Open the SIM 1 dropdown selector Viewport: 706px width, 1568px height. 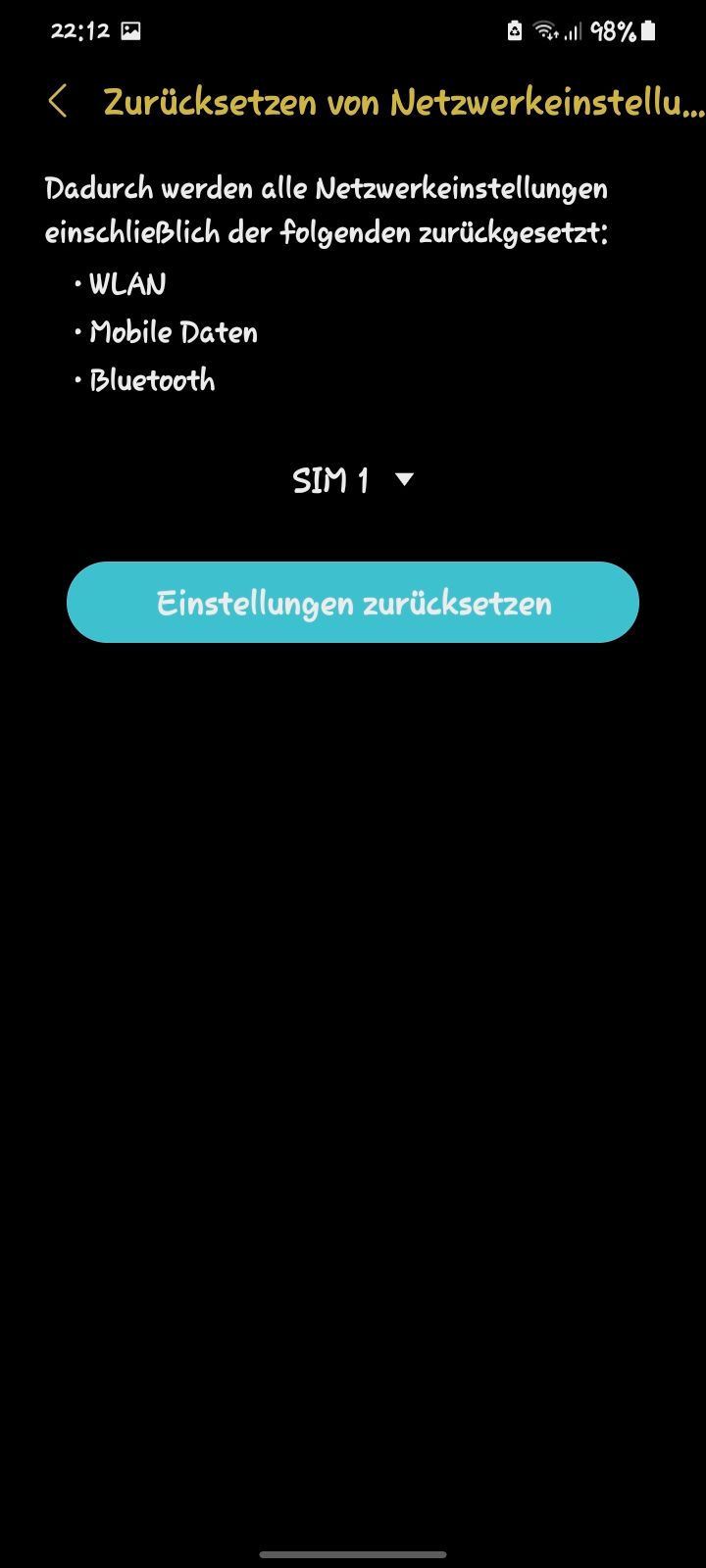coord(353,480)
